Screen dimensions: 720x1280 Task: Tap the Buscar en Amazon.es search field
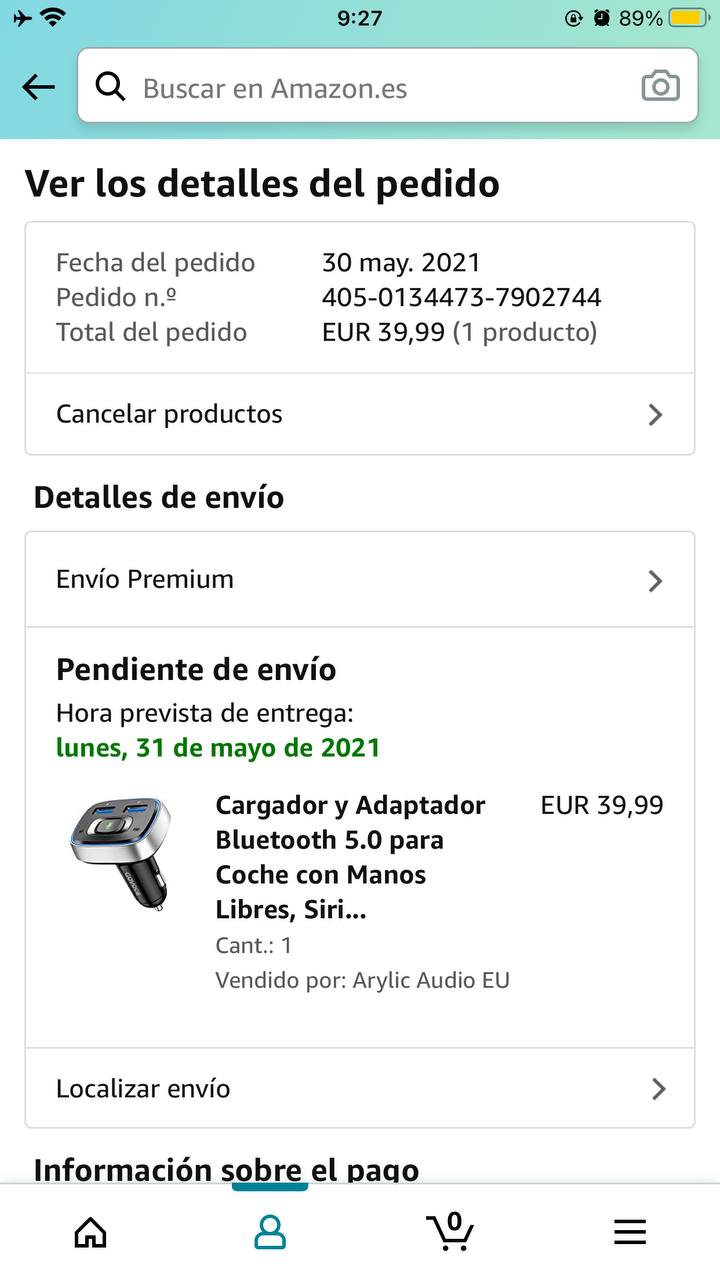(x=380, y=88)
